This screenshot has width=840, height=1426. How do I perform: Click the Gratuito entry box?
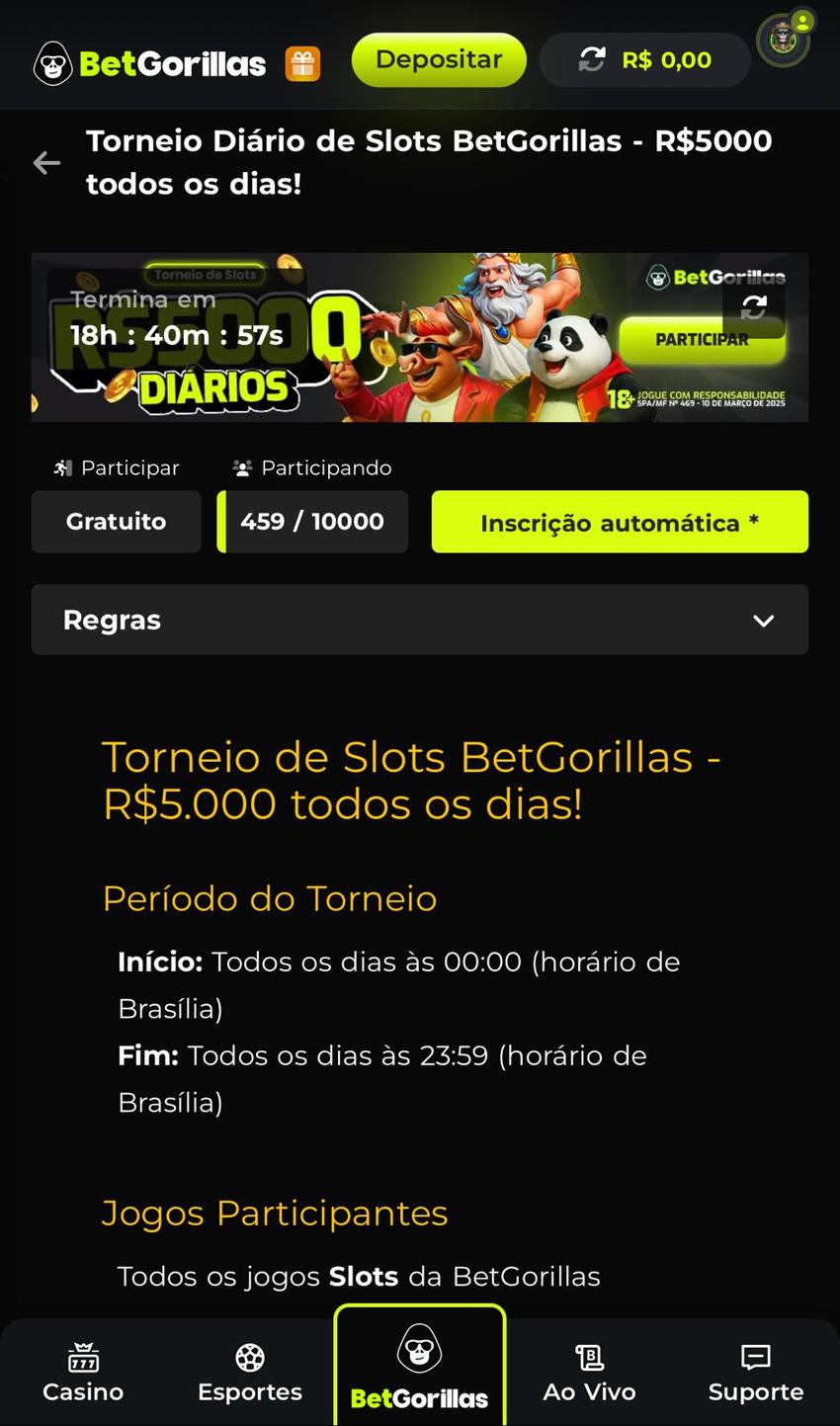(x=116, y=521)
